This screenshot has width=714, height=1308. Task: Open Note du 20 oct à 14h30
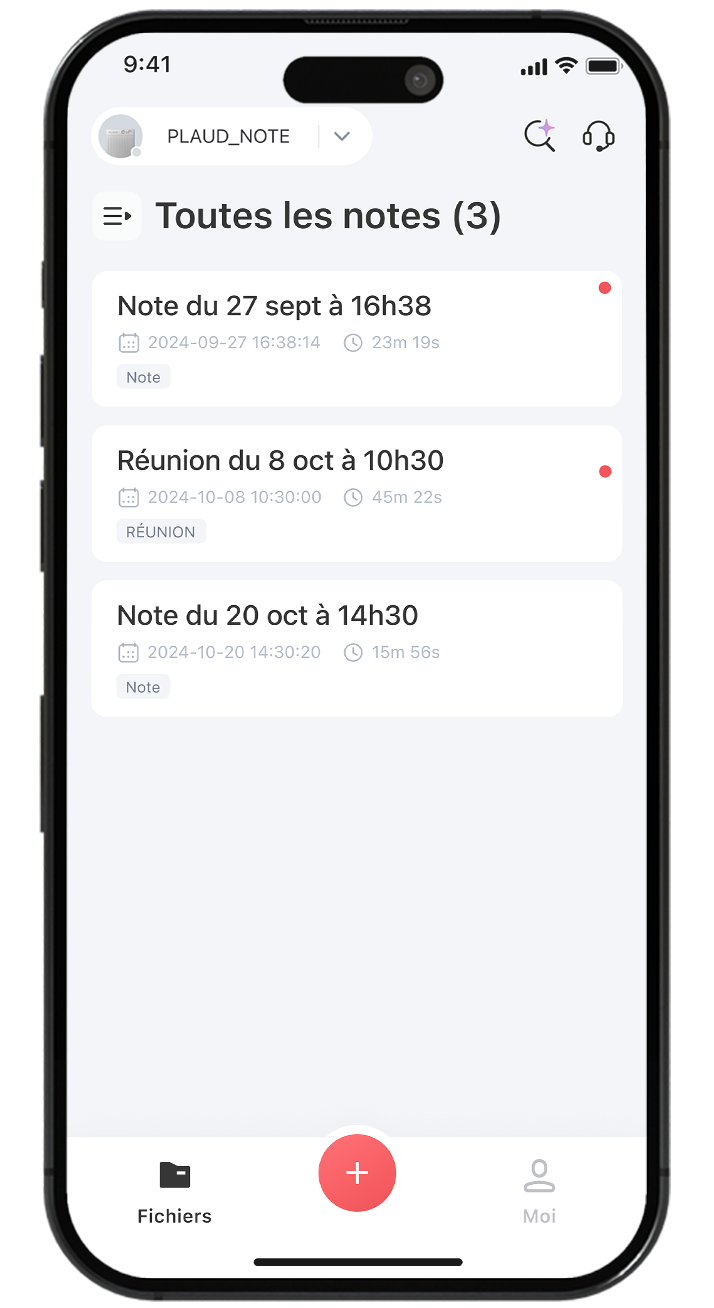tap(356, 648)
